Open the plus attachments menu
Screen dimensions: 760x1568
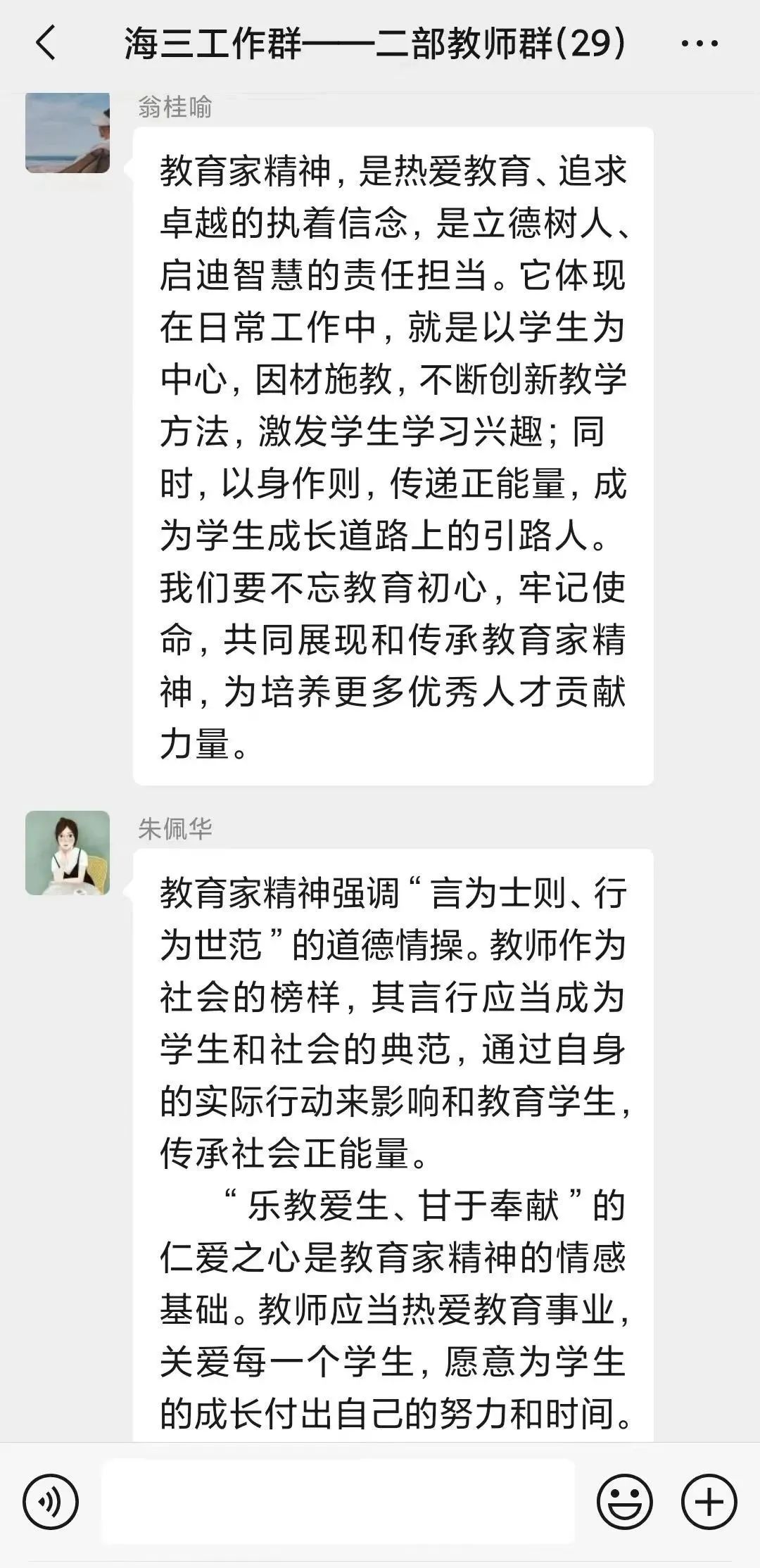(709, 1502)
